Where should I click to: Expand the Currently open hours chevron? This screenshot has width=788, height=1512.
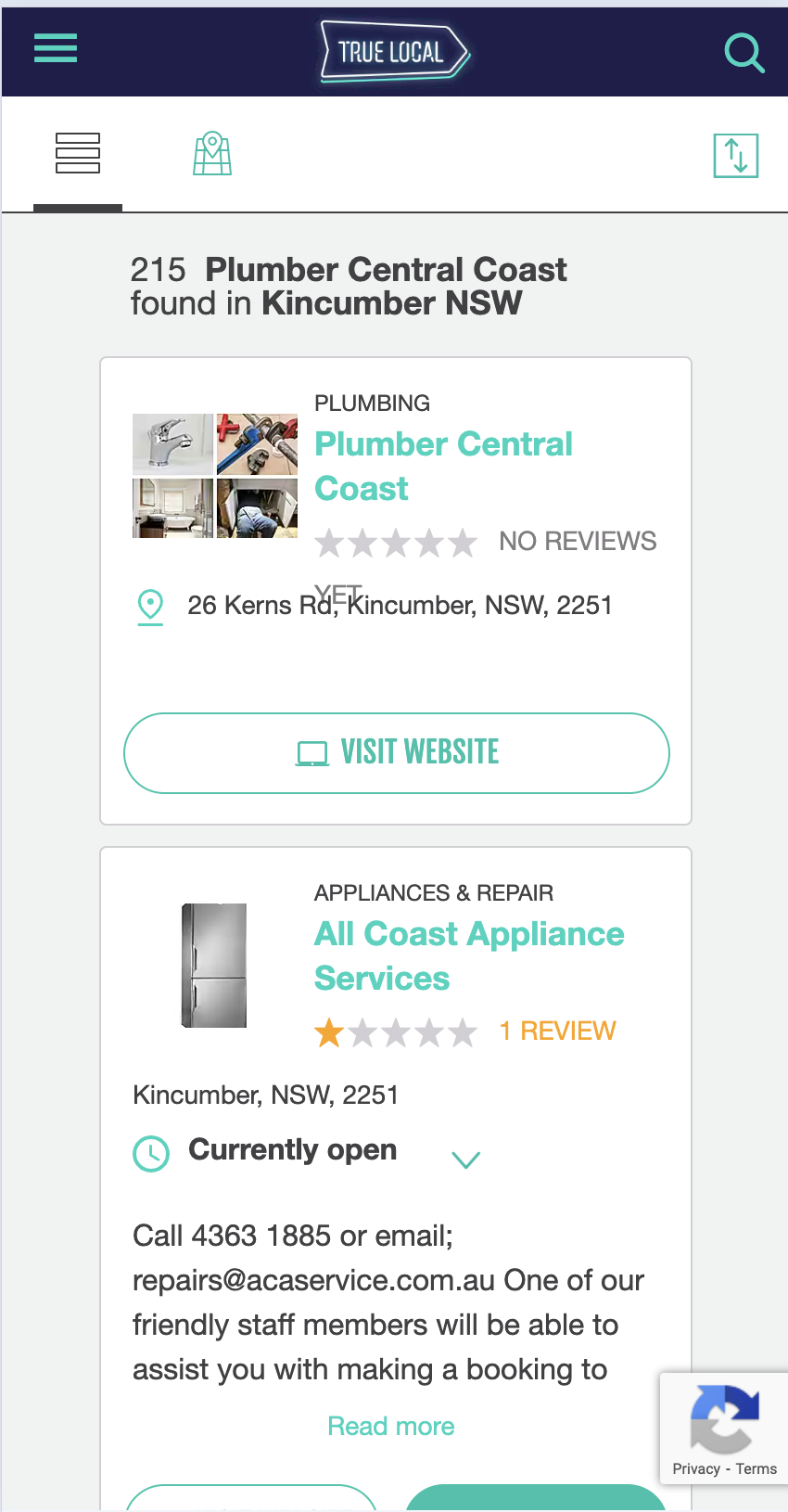465,1159
